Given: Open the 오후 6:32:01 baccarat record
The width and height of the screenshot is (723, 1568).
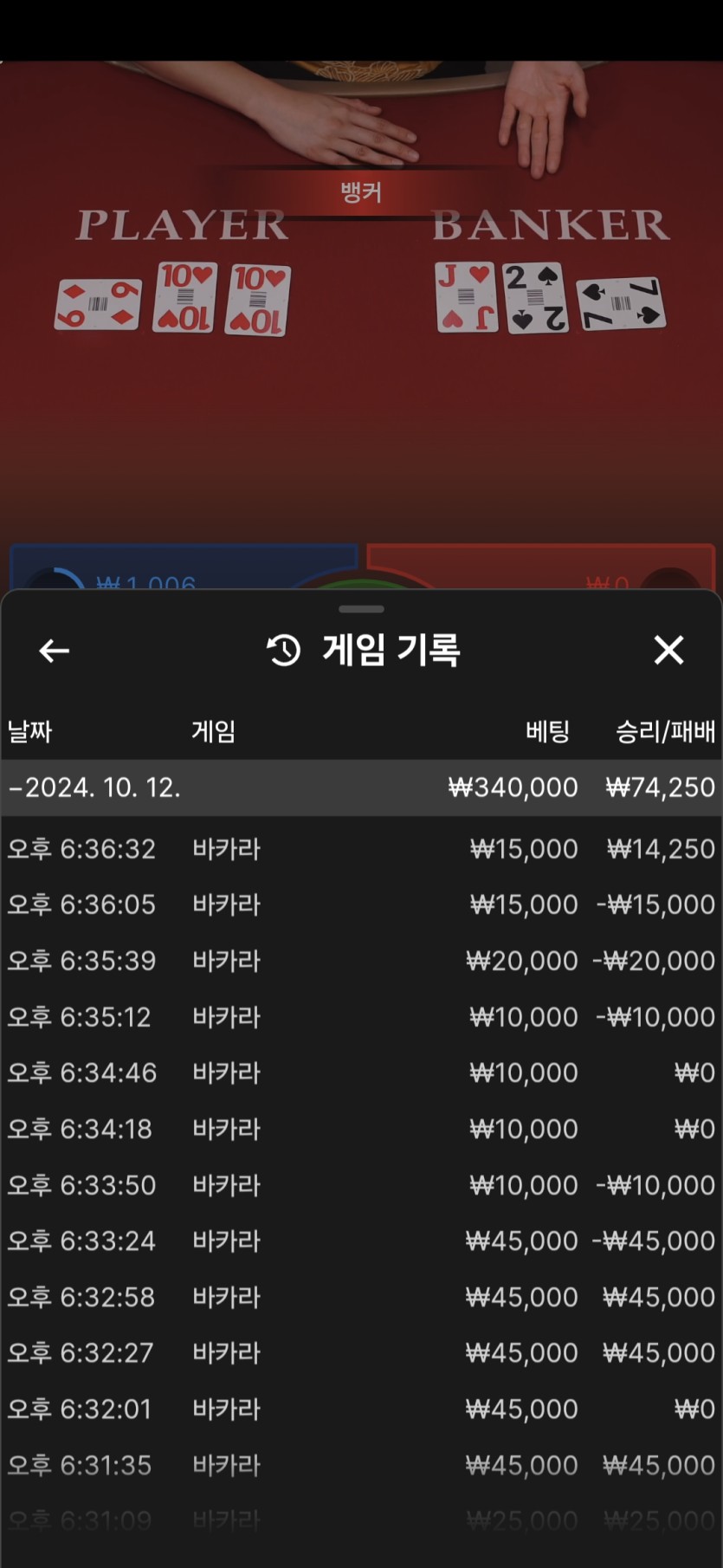Looking at the screenshot, I should coord(361,1409).
